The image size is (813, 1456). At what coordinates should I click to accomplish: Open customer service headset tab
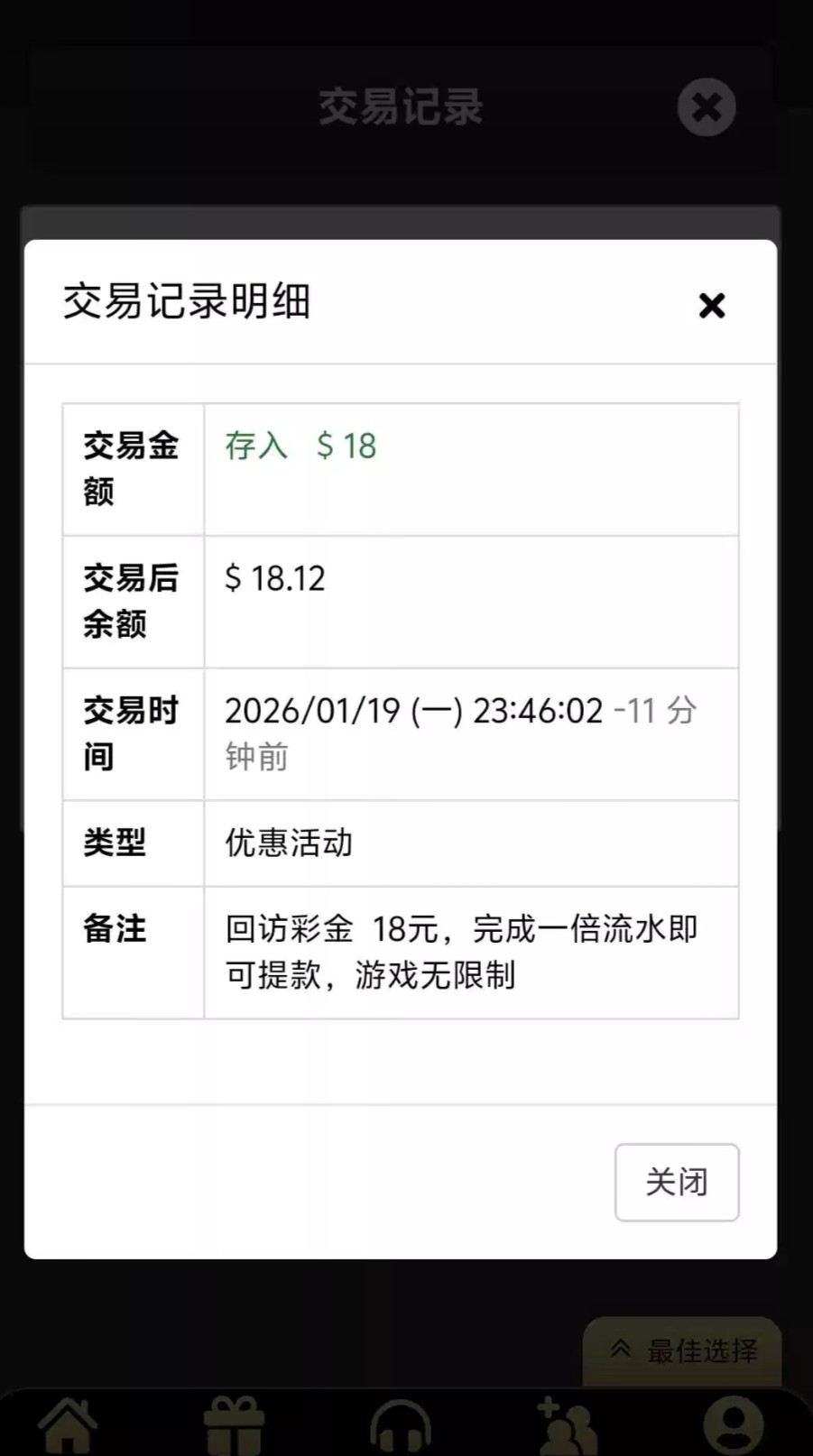point(401,1427)
